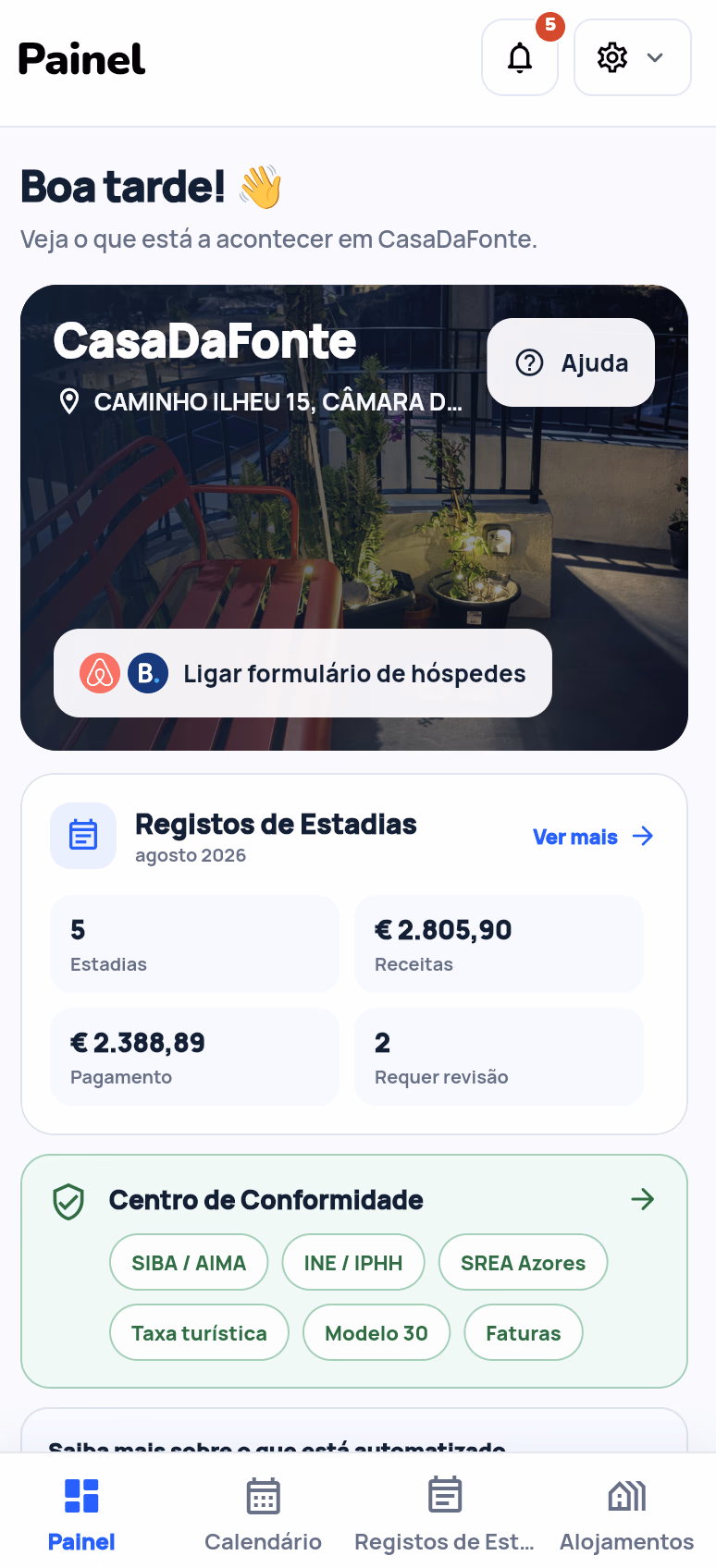Select the SREA Azores chip
716x1568 pixels.
click(x=523, y=1262)
